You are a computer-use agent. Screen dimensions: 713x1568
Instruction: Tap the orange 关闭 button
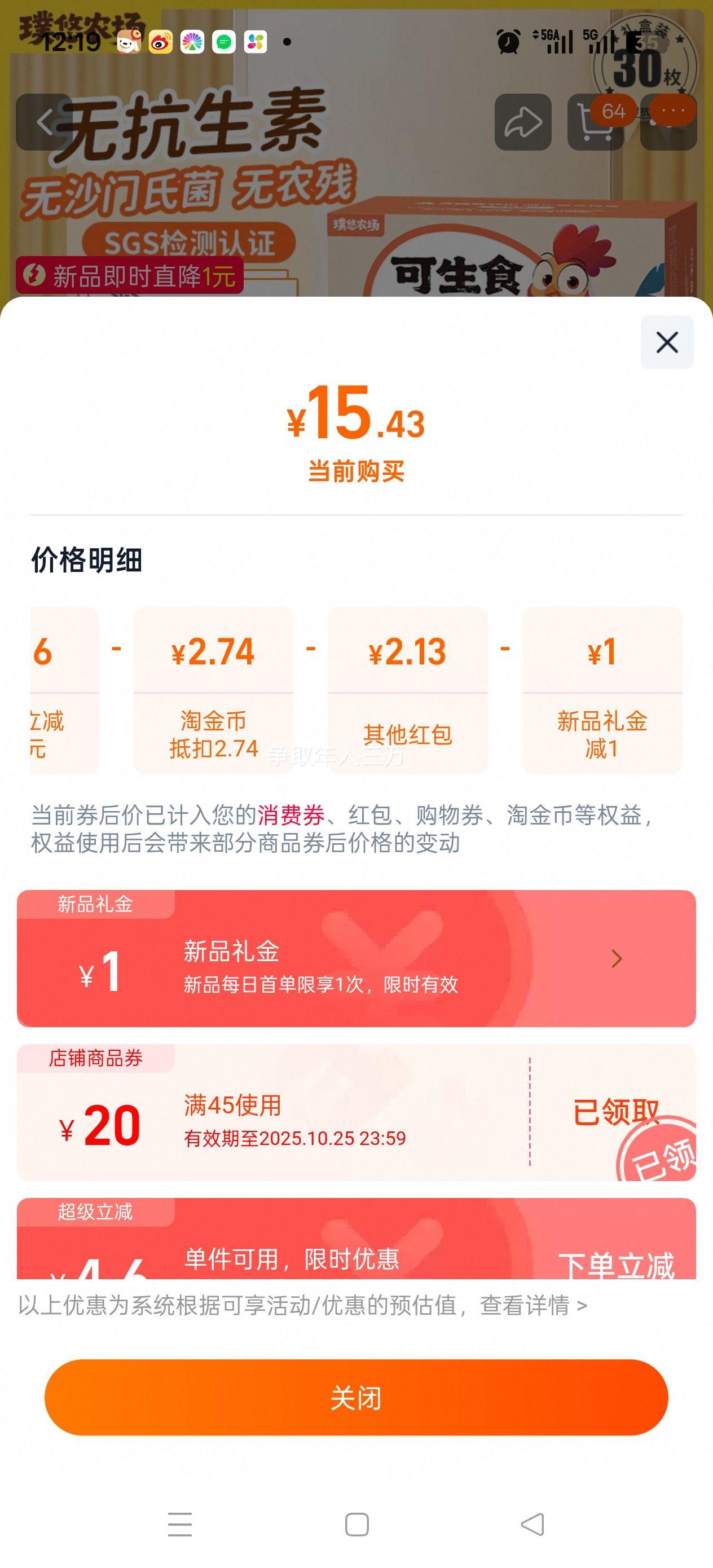pos(356,1398)
